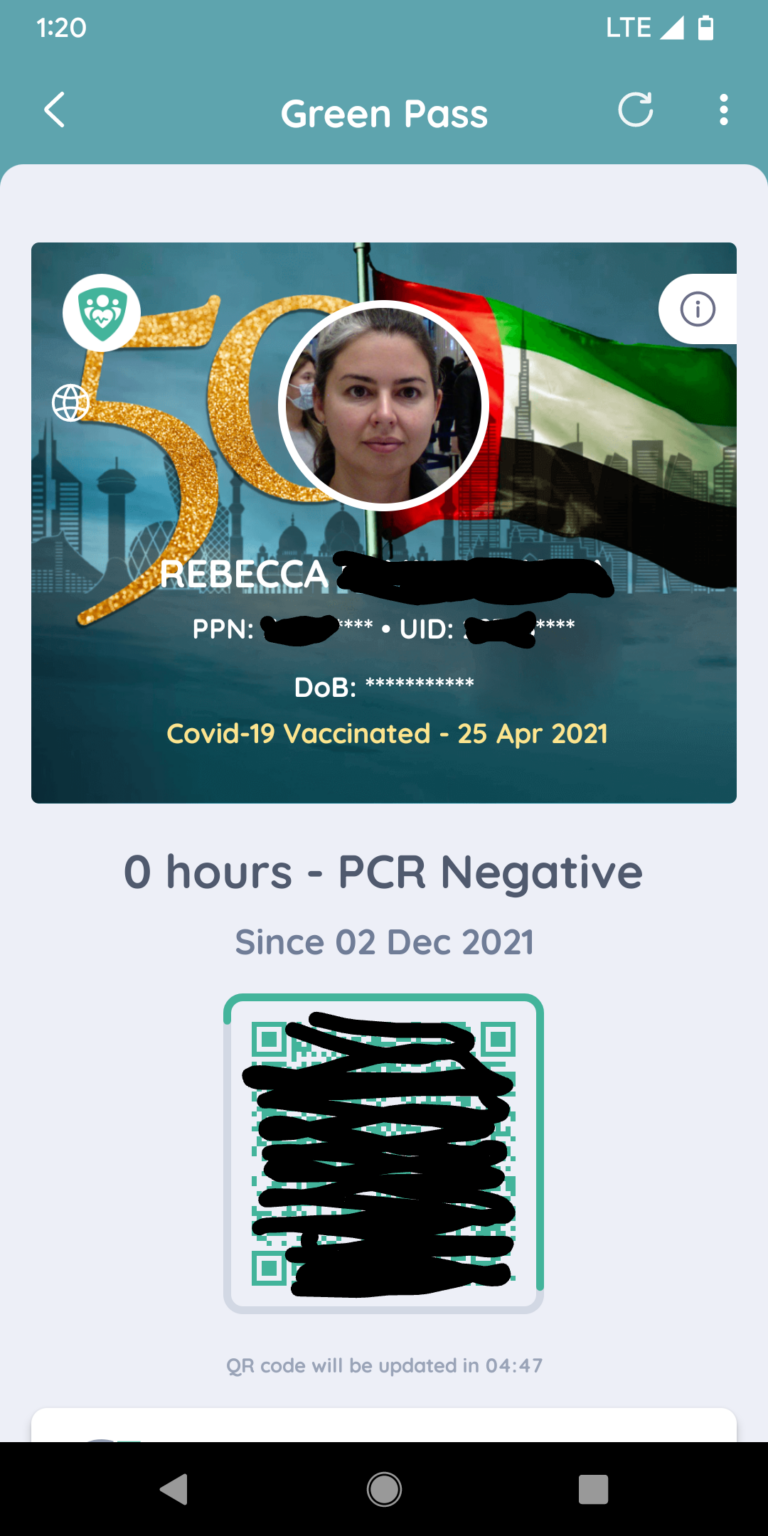
Task: Open the info icon on the pass card
Action: (697, 310)
